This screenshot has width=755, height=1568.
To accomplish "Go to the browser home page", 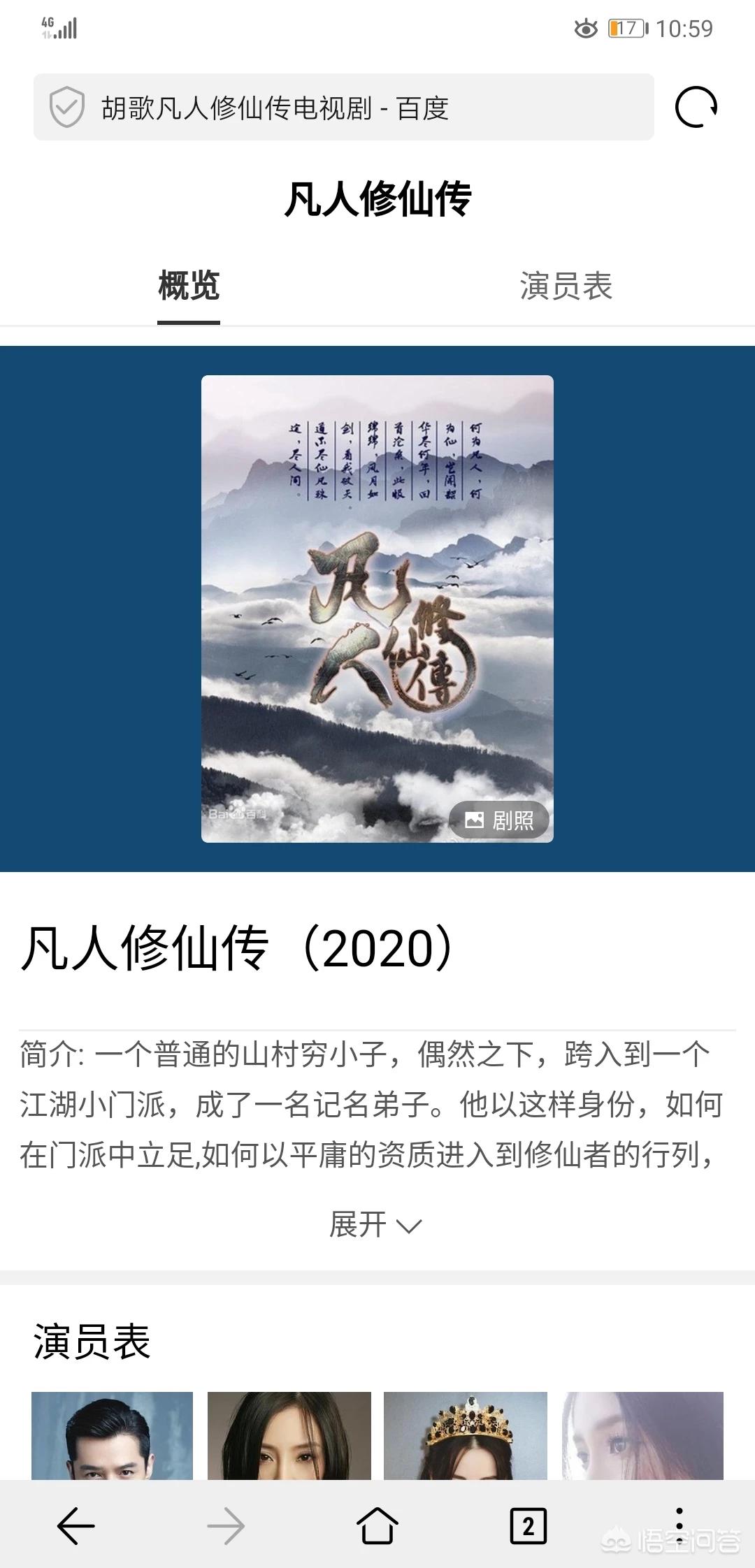I will (x=377, y=1525).
